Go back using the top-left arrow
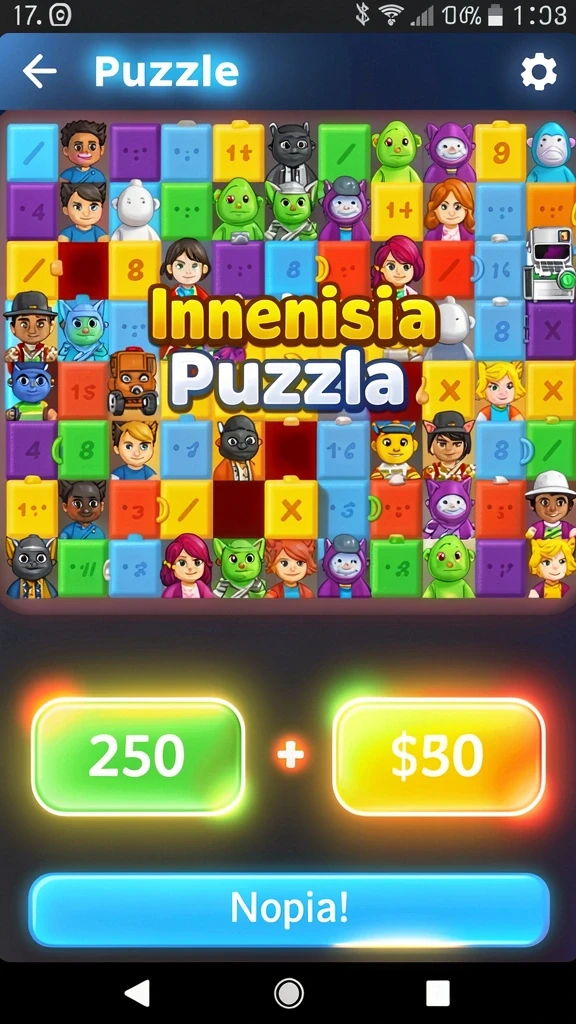This screenshot has width=576, height=1024. click(x=40, y=71)
